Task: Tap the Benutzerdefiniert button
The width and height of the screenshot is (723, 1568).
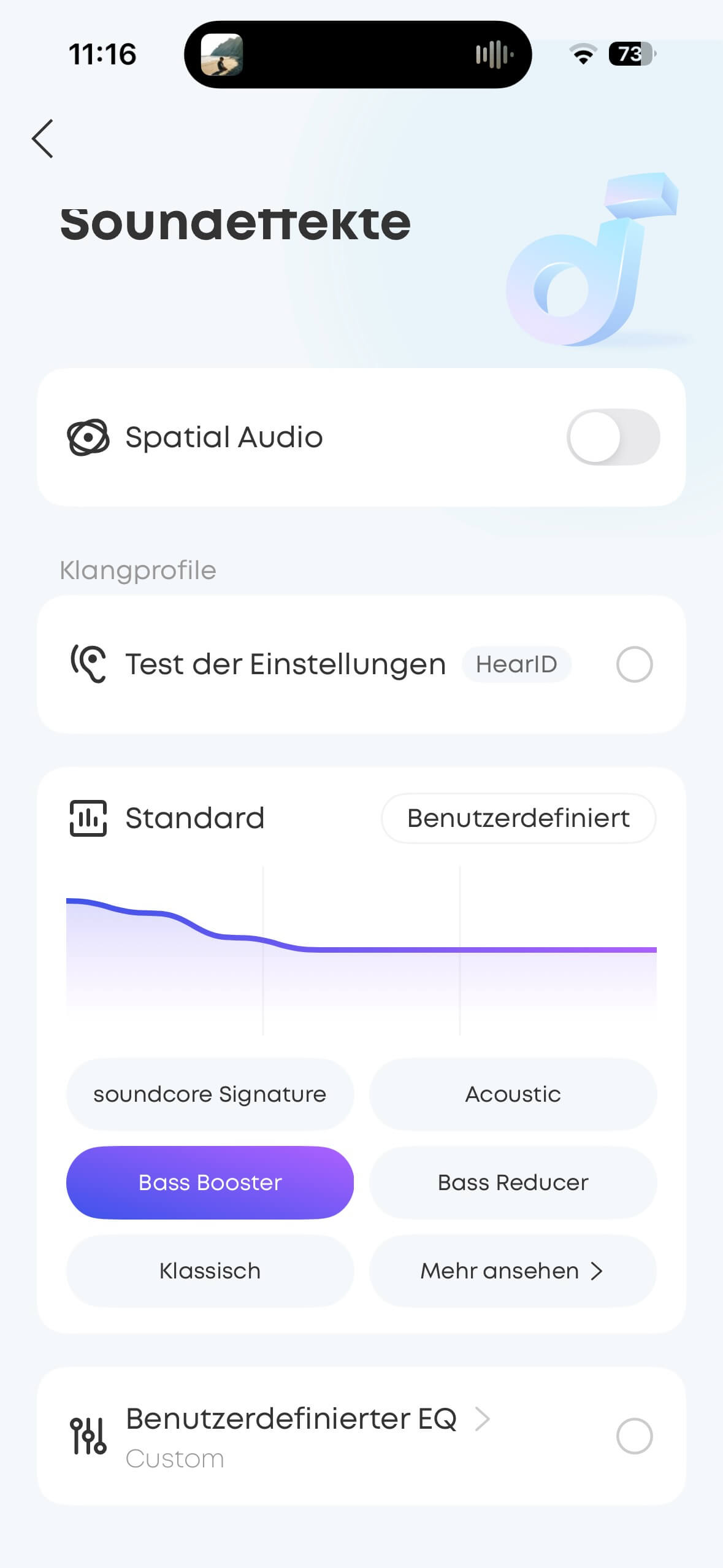Action: [x=518, y=818]
